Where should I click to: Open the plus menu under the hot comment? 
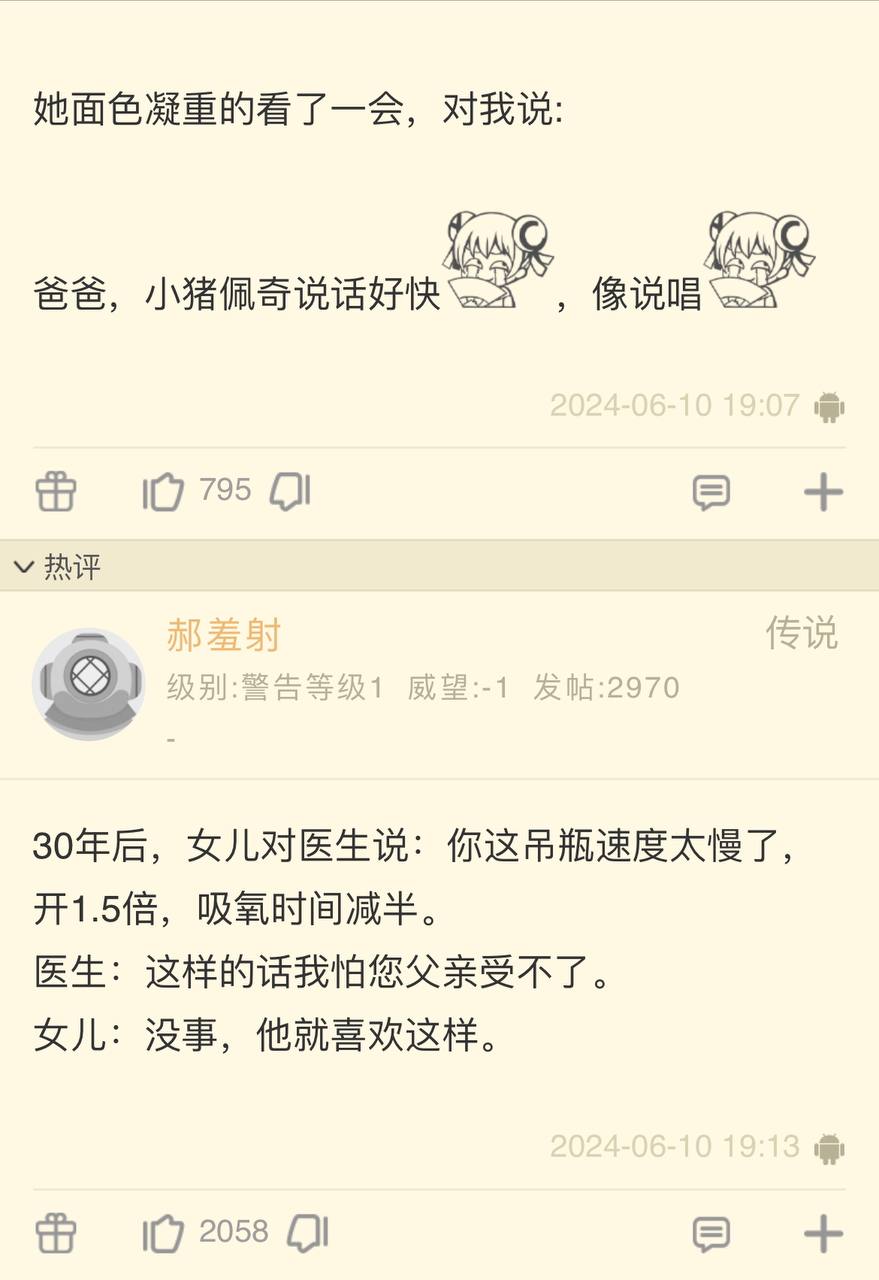pos(824,1231)
